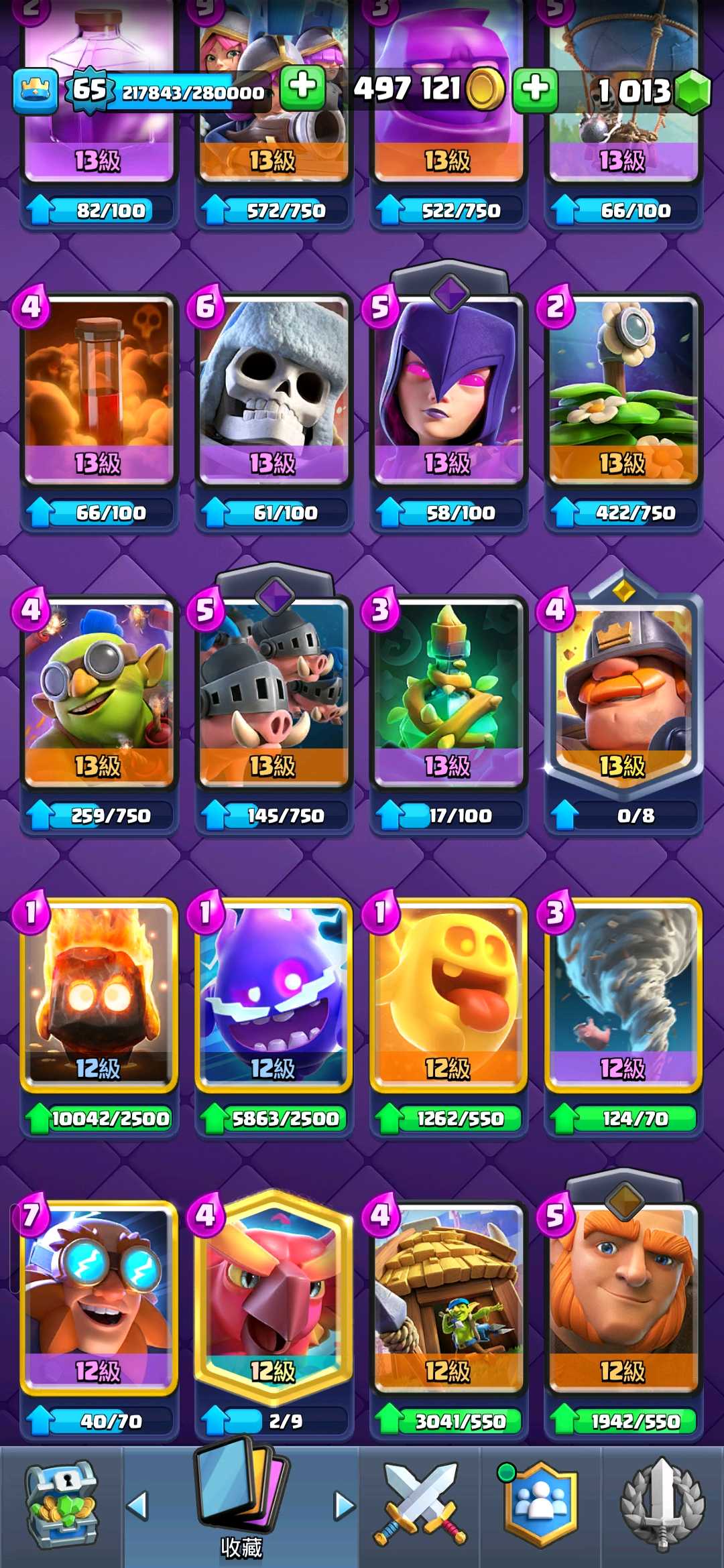Screen dimensions: 724x1568
Task: Tap the right arrow beside card collection
Action: click(345, 1506)
